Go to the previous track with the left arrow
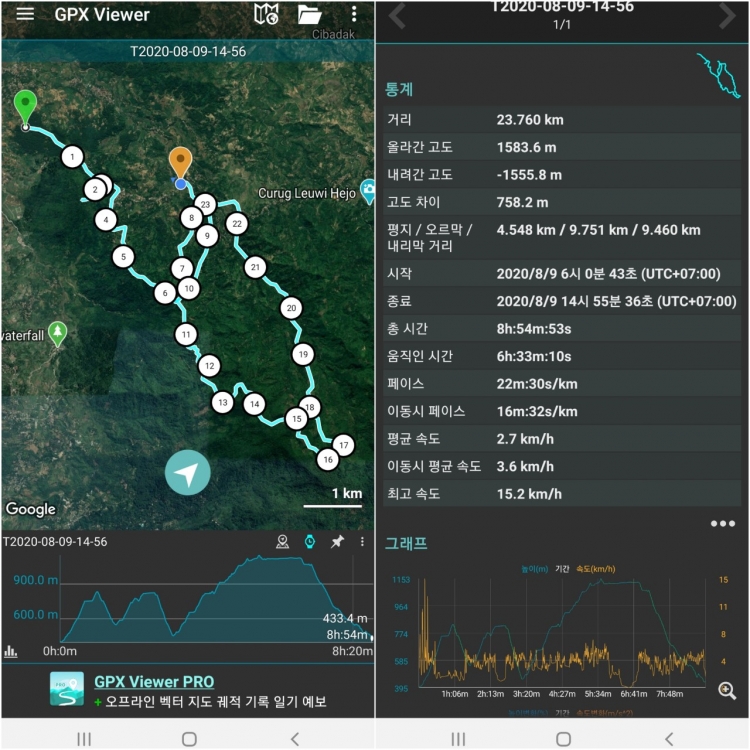 397,15
